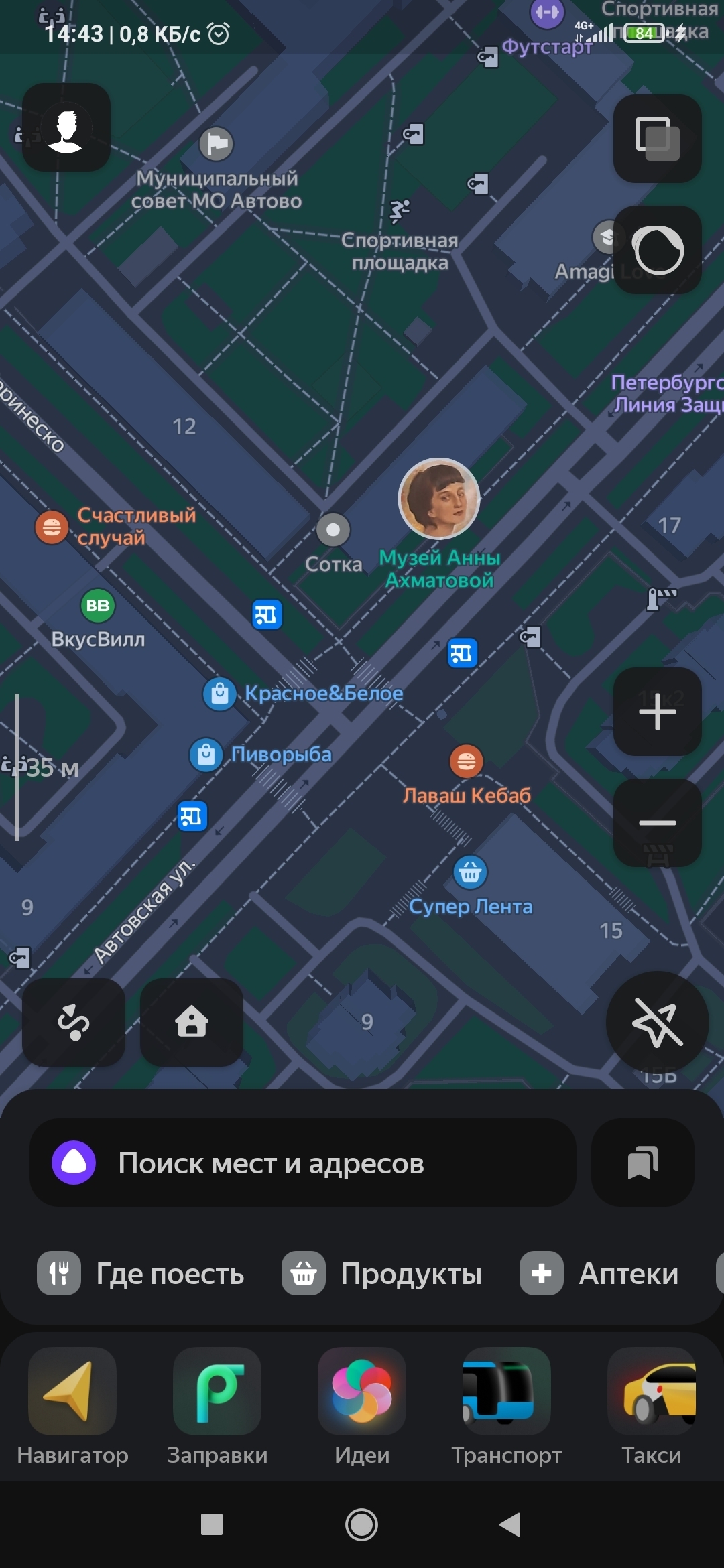This screenshot has width=724, height=1568.
Task: Select the Продукты chip
Action: point(382,1273)
